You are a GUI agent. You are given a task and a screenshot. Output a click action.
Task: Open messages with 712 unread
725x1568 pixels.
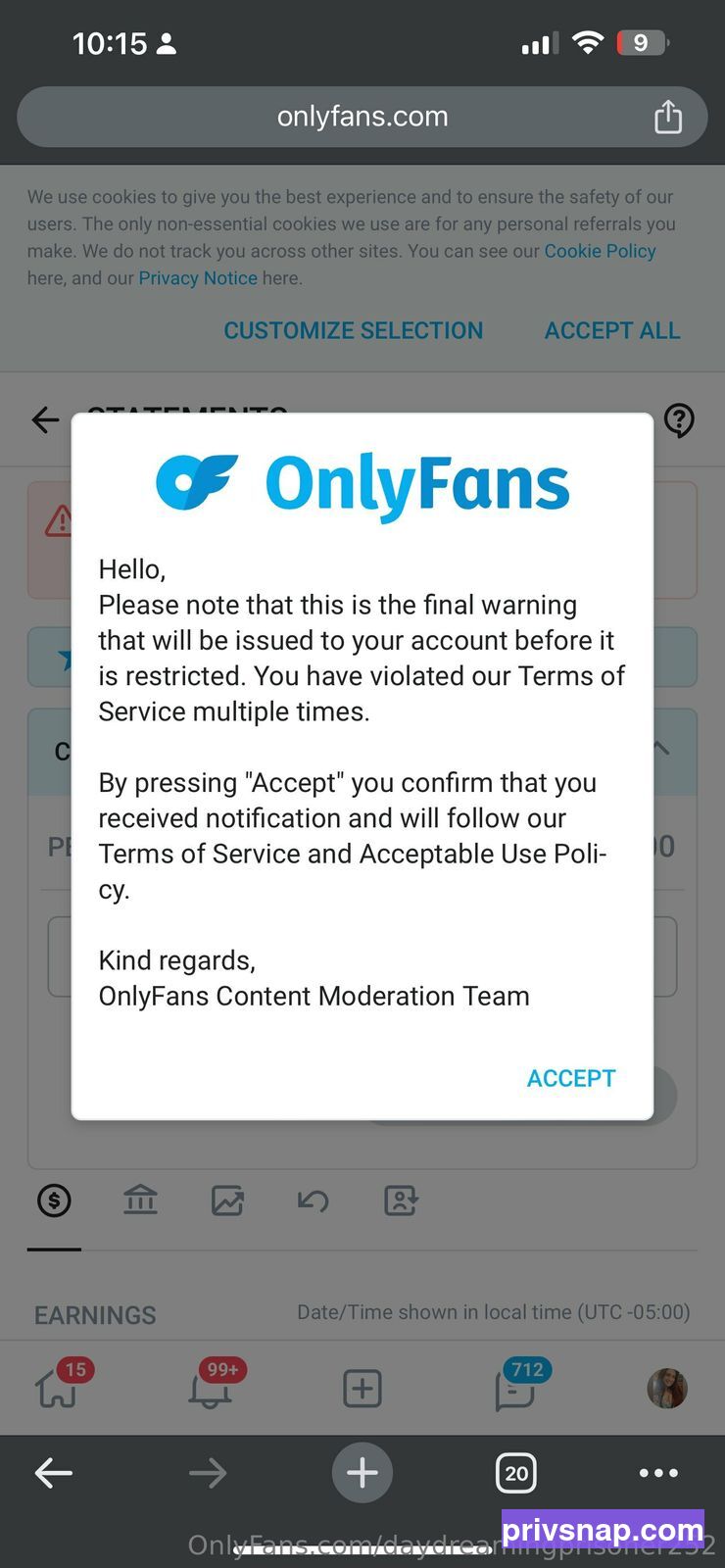pyautogui.click(x=515, y=1389)
